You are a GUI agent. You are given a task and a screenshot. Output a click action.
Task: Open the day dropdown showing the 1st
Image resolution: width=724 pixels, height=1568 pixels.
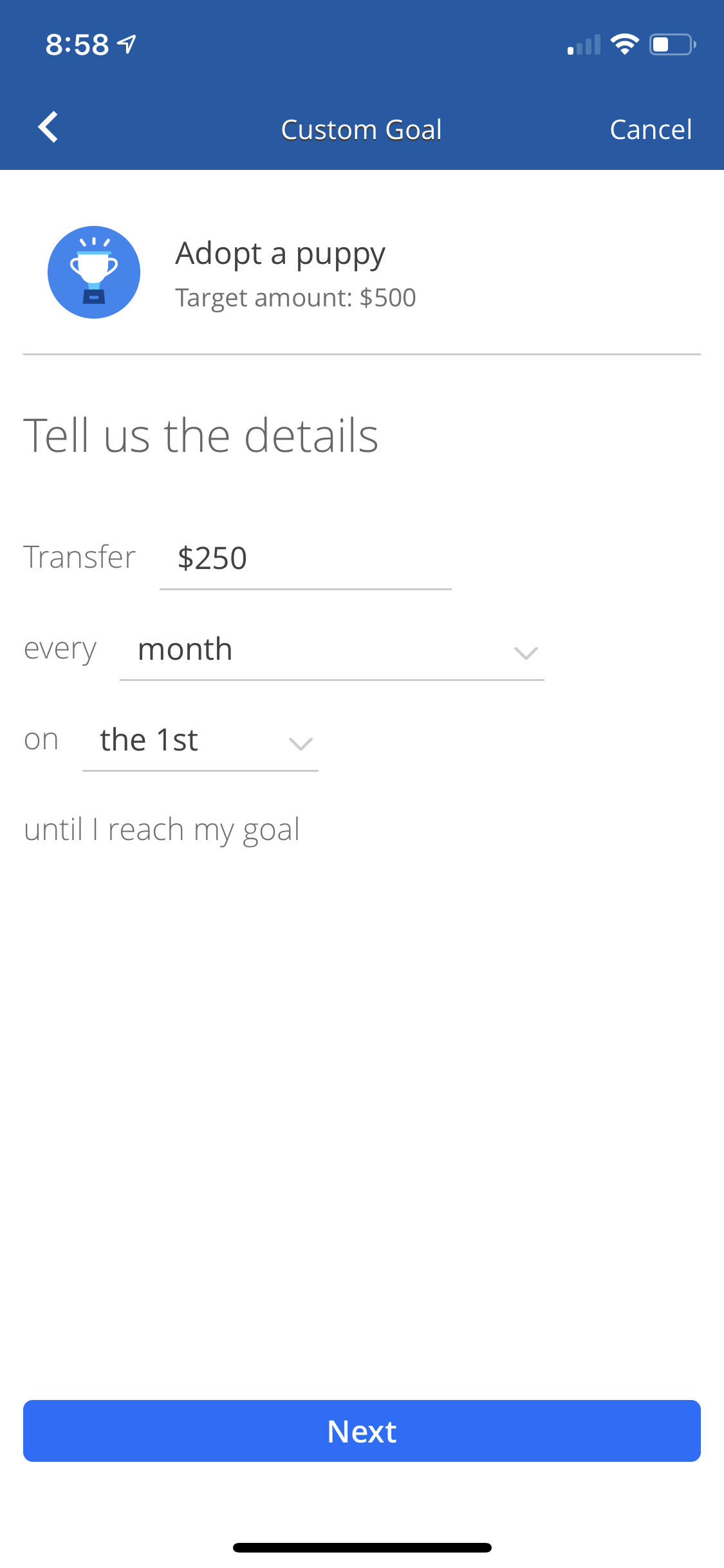pos(200,741)
